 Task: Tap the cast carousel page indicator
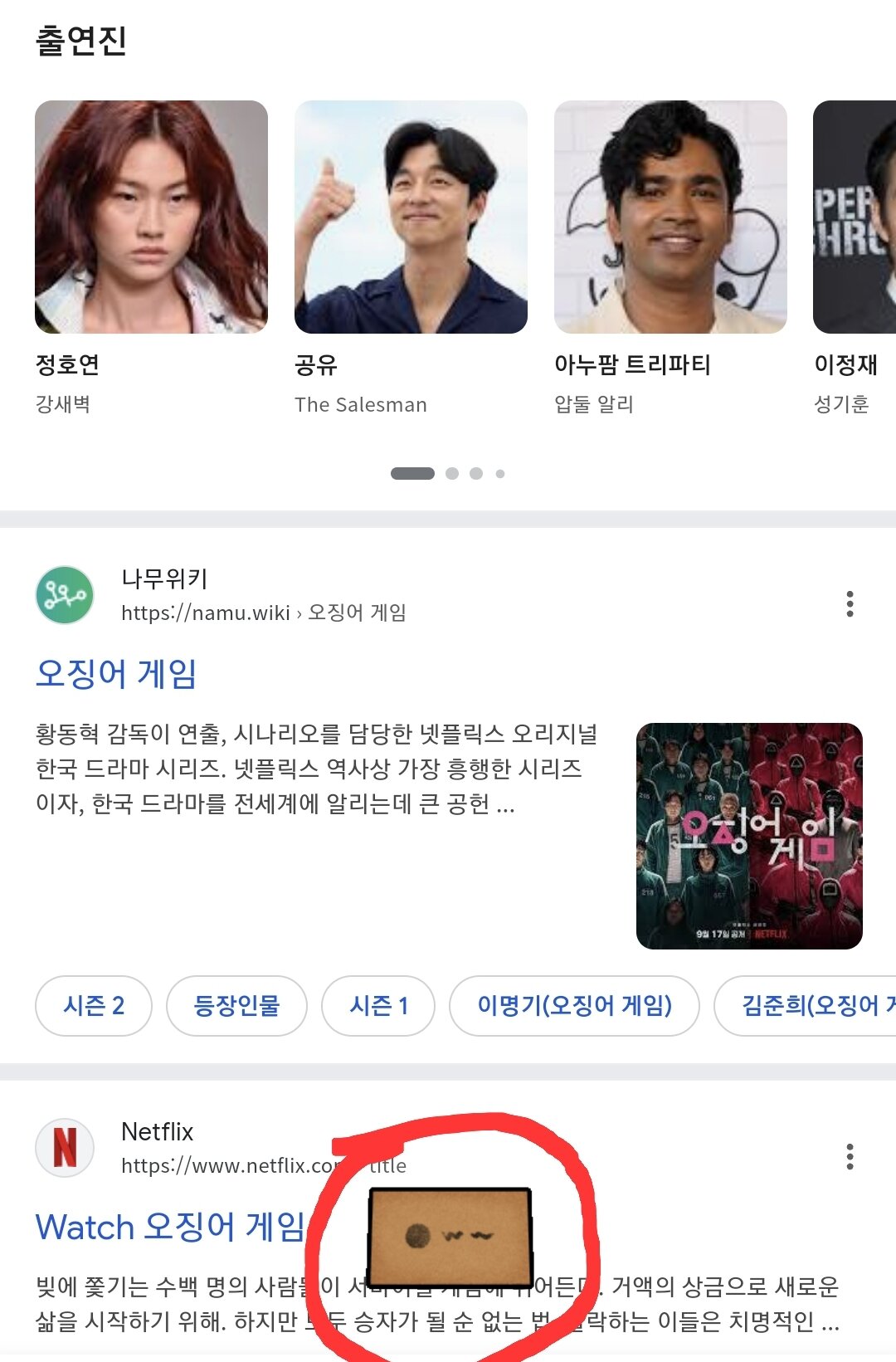(448, 474)
